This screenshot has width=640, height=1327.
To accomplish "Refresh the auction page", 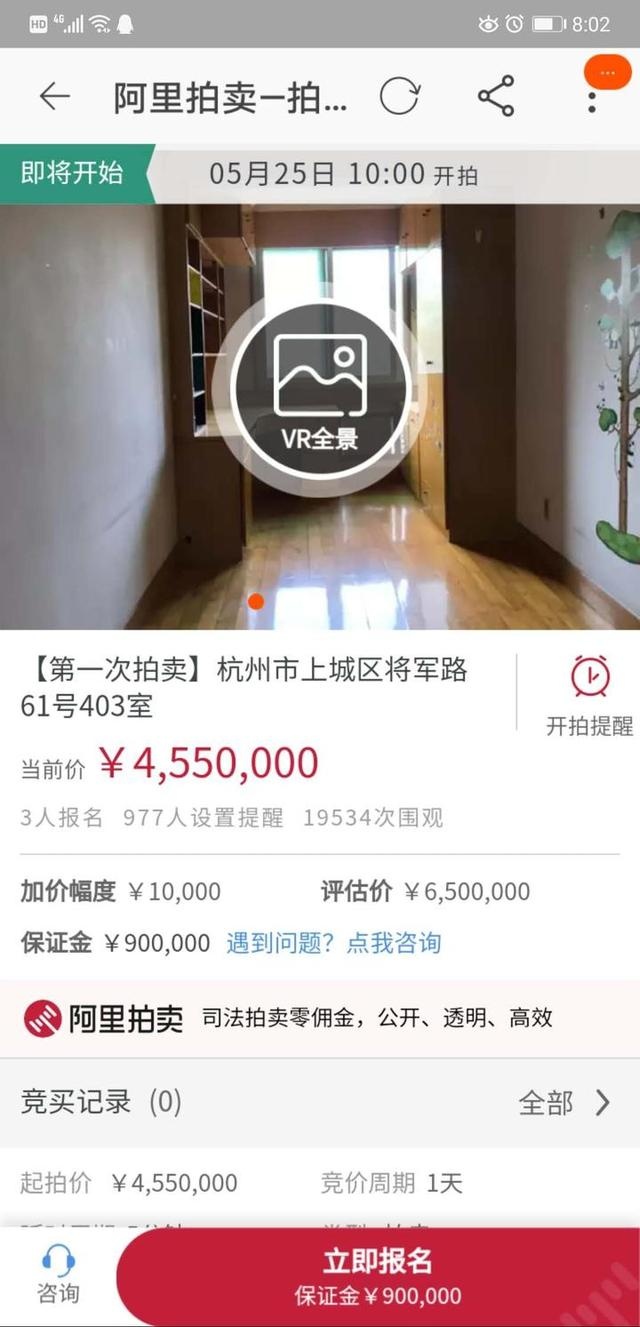I will 400,96.
